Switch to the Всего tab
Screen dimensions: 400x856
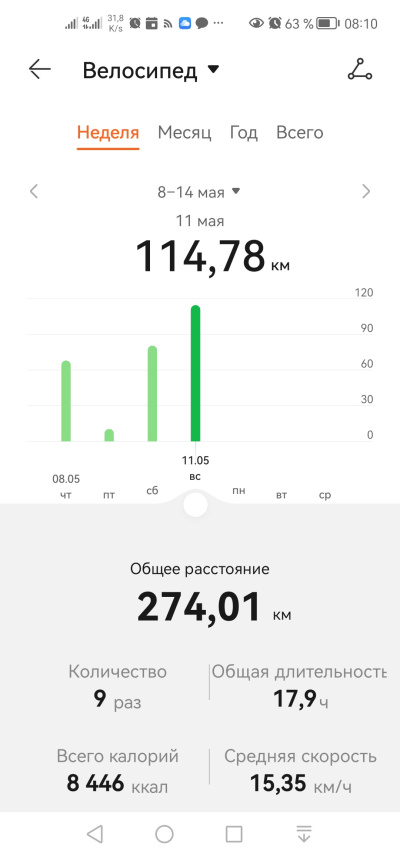(x=300, y=133)
